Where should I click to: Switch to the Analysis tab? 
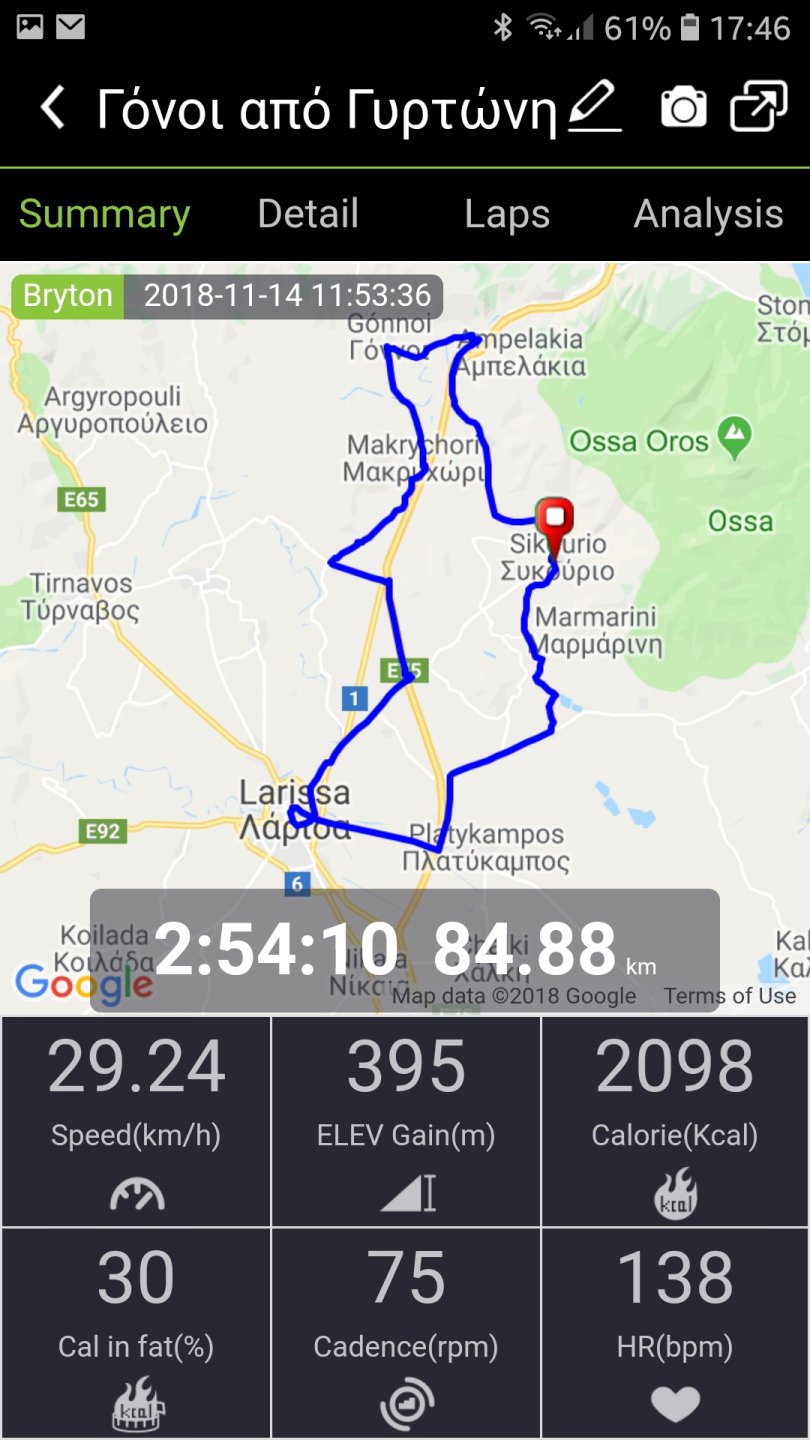point(708,214)
